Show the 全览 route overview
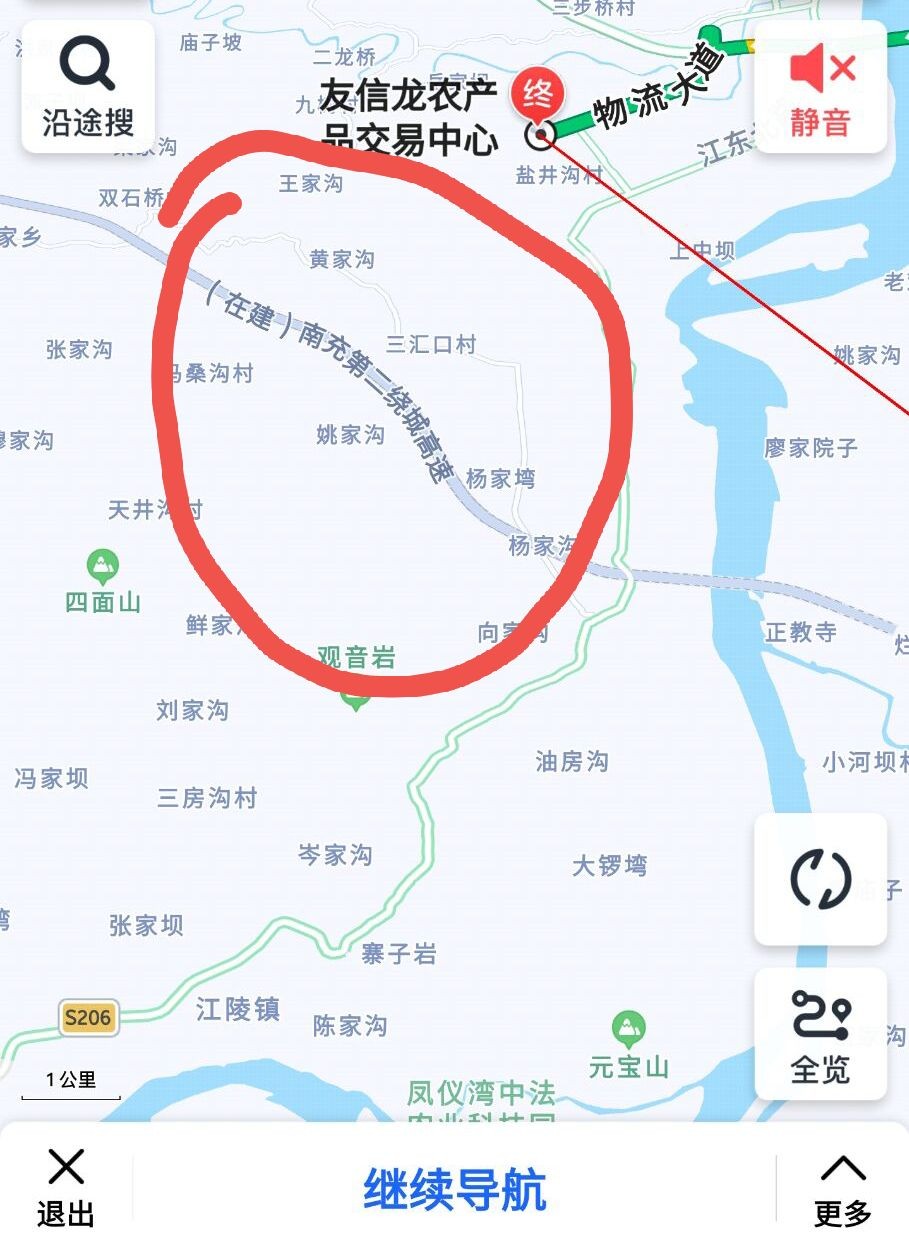 820,1034
